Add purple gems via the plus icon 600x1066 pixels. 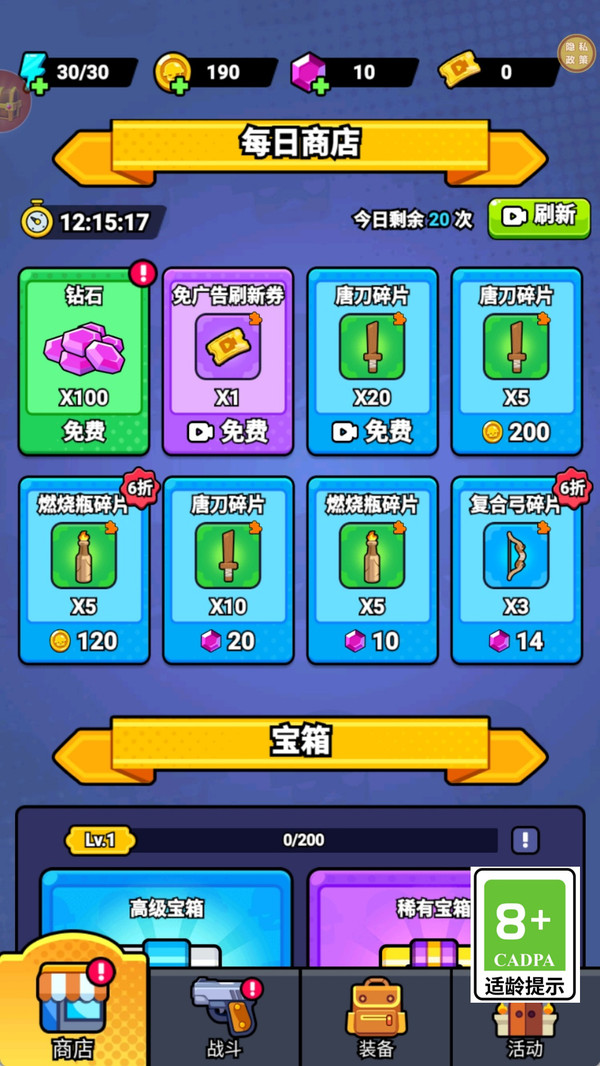319,86
